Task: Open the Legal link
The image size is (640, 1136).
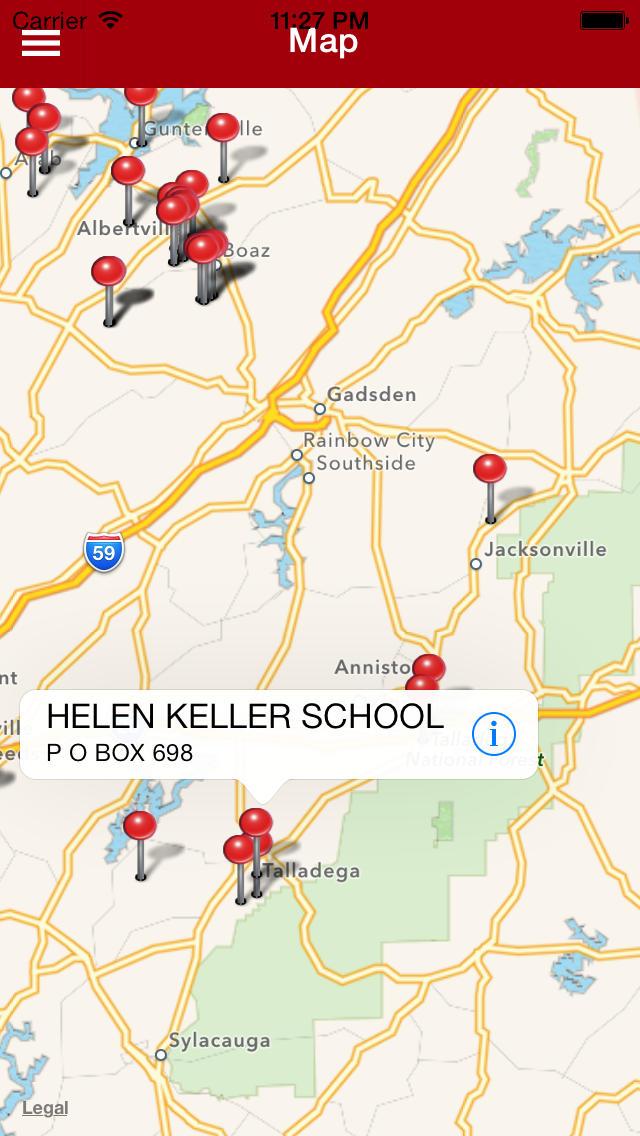Action: point(45,1108)
